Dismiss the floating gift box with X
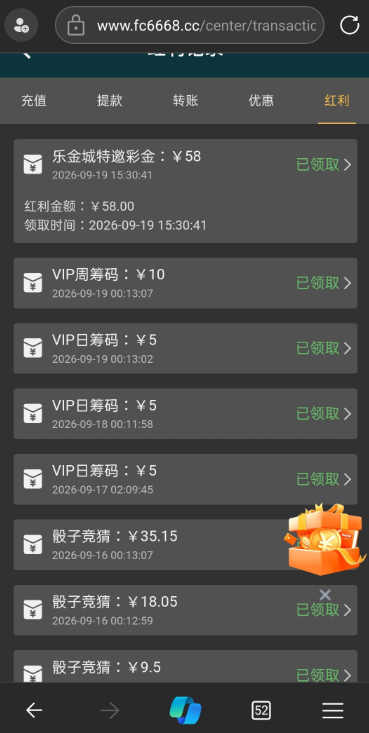 (x=325, y=595)
